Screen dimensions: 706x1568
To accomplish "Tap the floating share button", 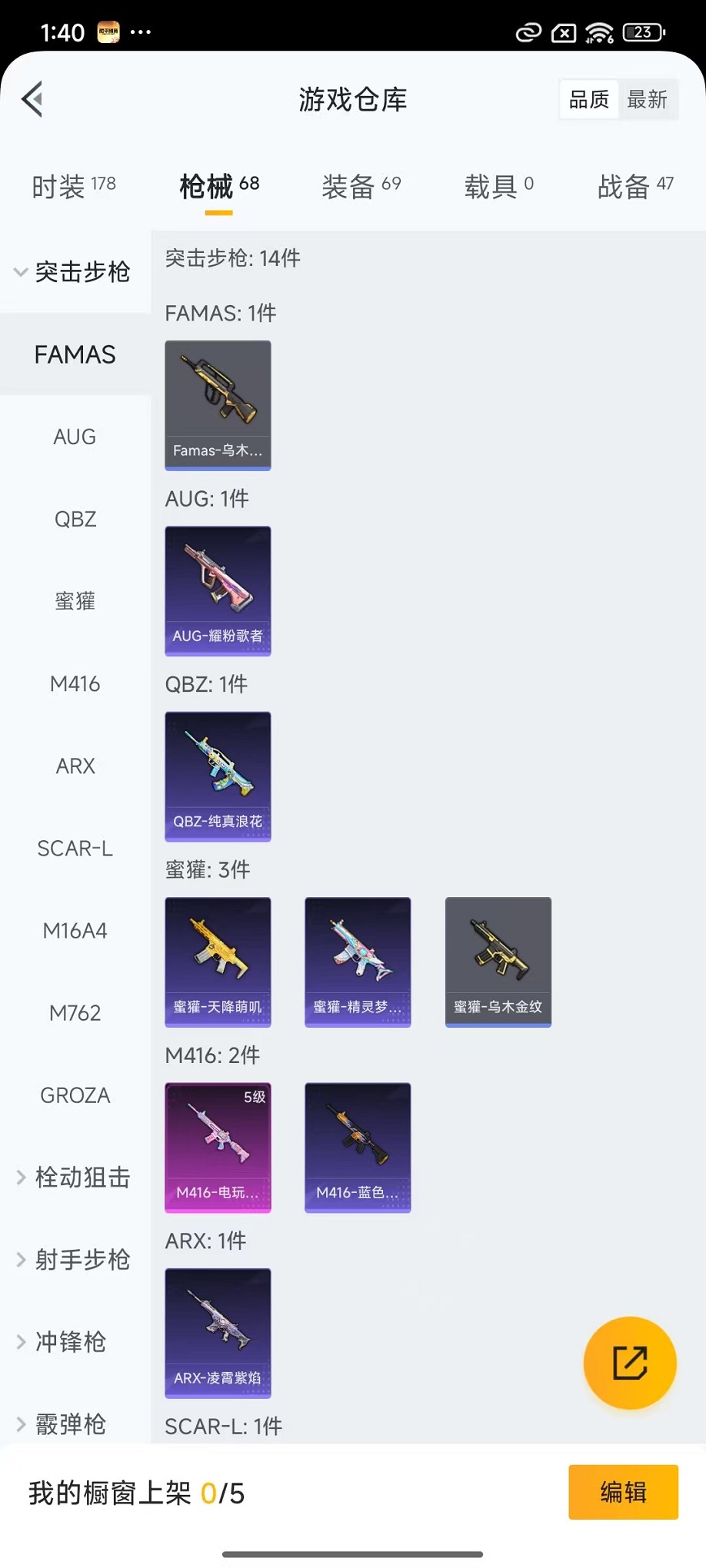I will coord(629,1363).
